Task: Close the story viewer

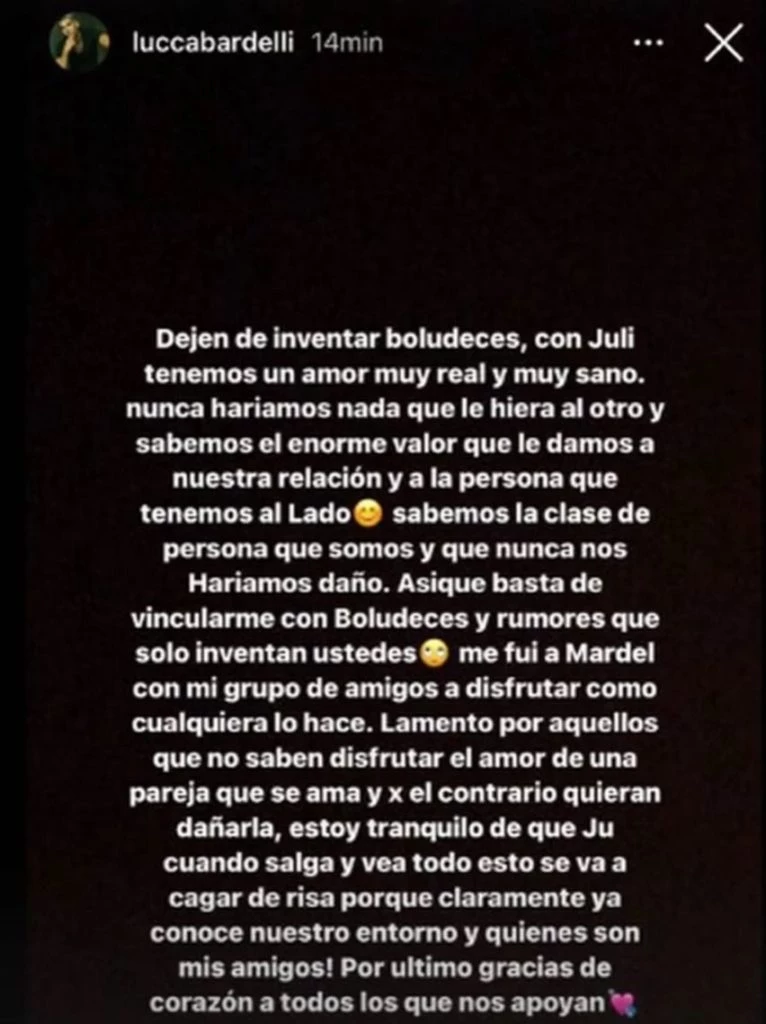Action: pos(722,43)
